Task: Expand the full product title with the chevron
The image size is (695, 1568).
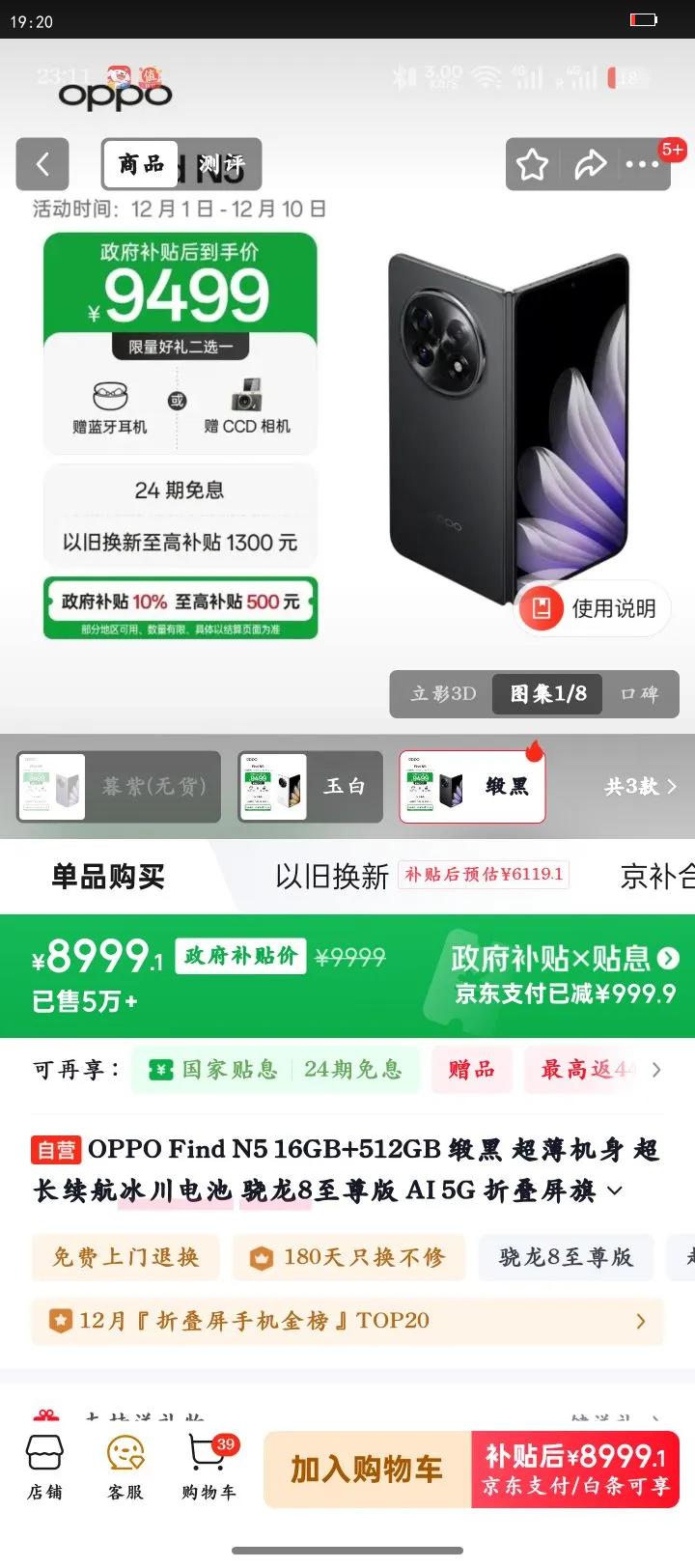Action: point(615,1191)
